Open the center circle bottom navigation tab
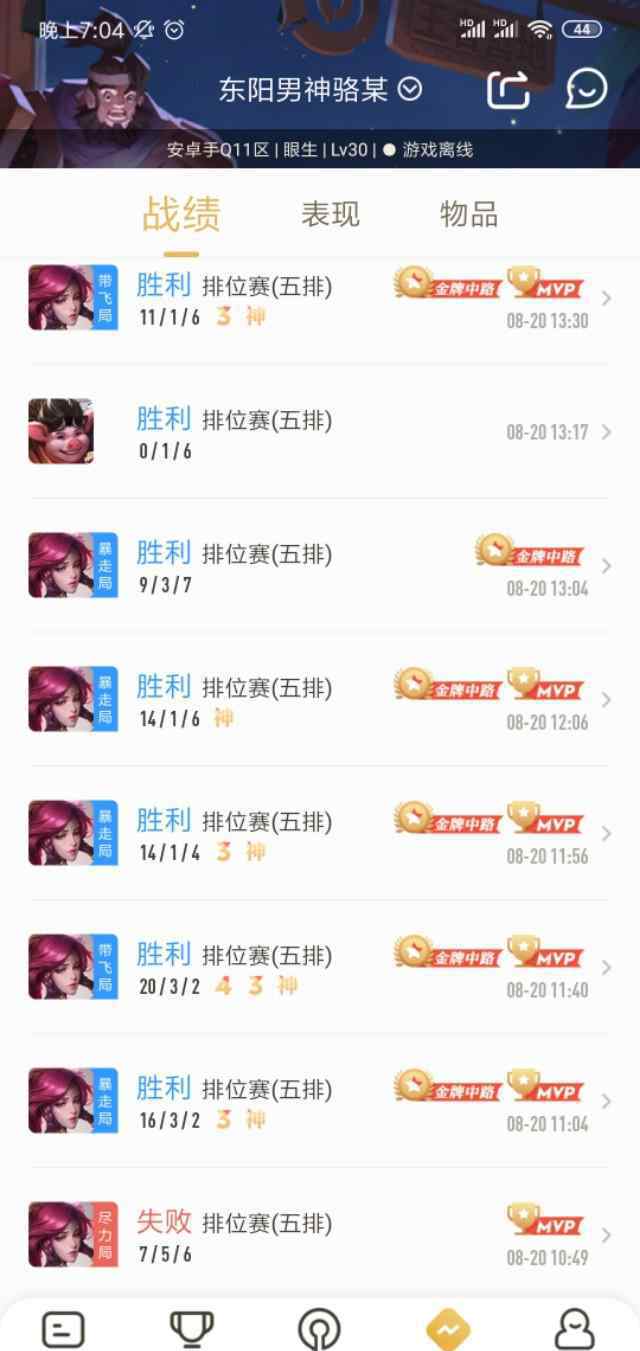This screenshot has height=1351, width=640. 319,1329
